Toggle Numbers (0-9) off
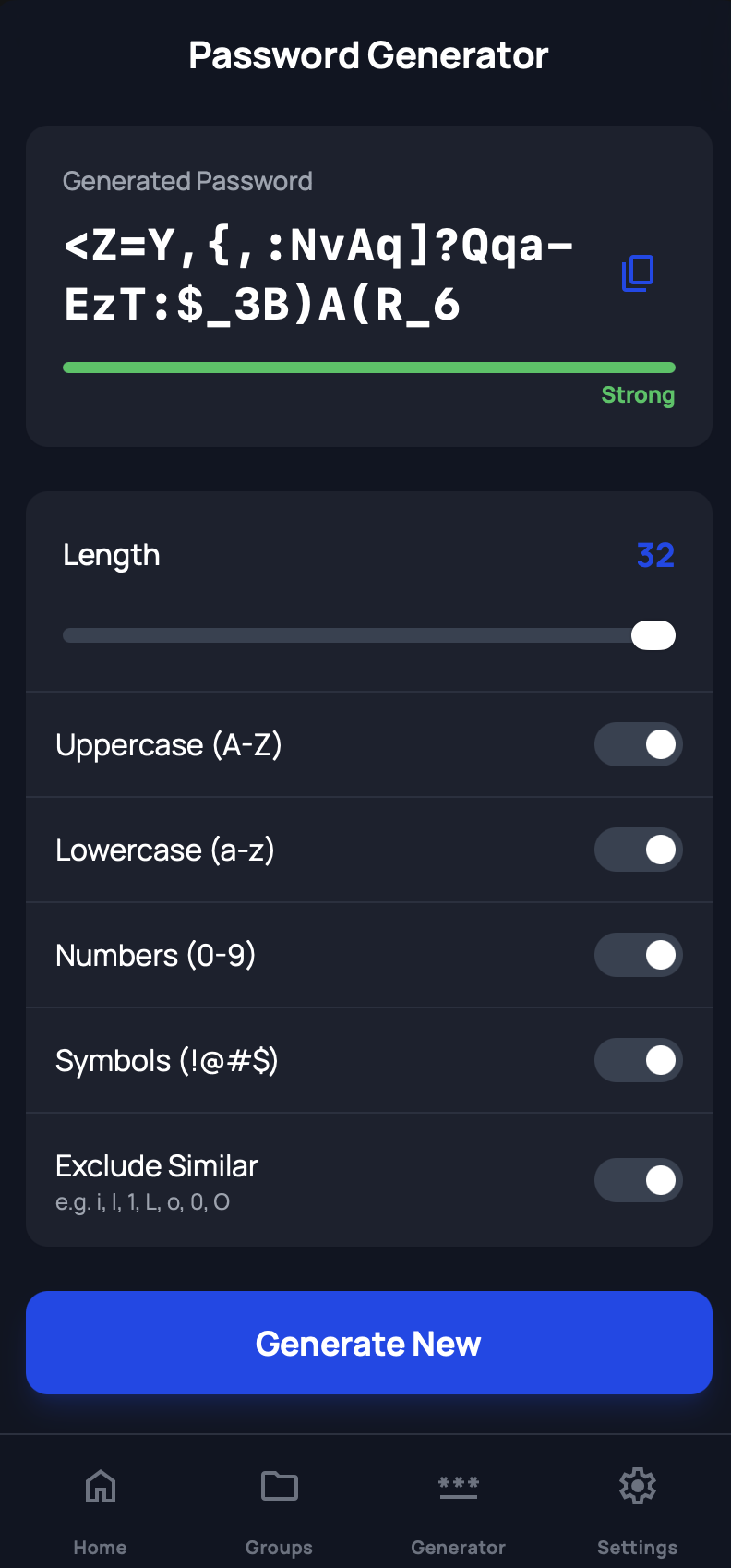This screenshot has height=1568, width=731. (638, 955)
